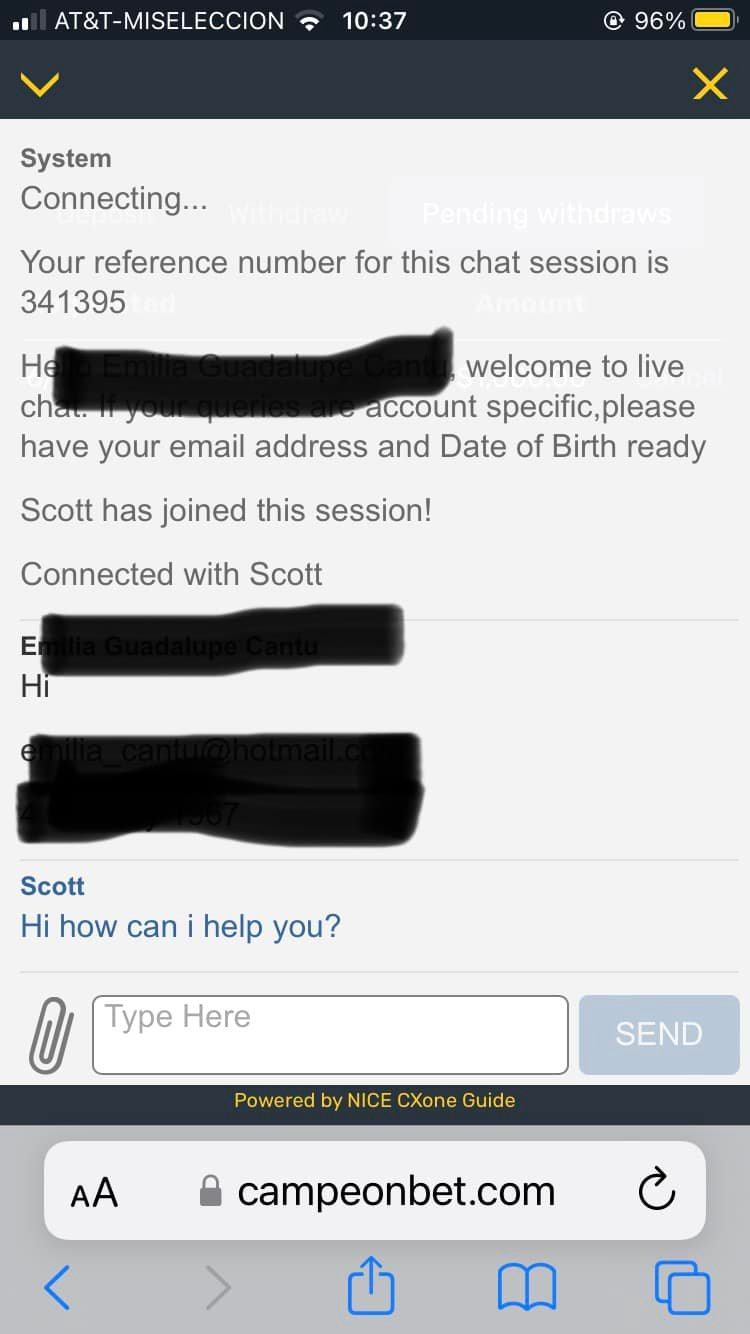
Task: Attach a file with the paperclip
Action: pos(50,1034)
